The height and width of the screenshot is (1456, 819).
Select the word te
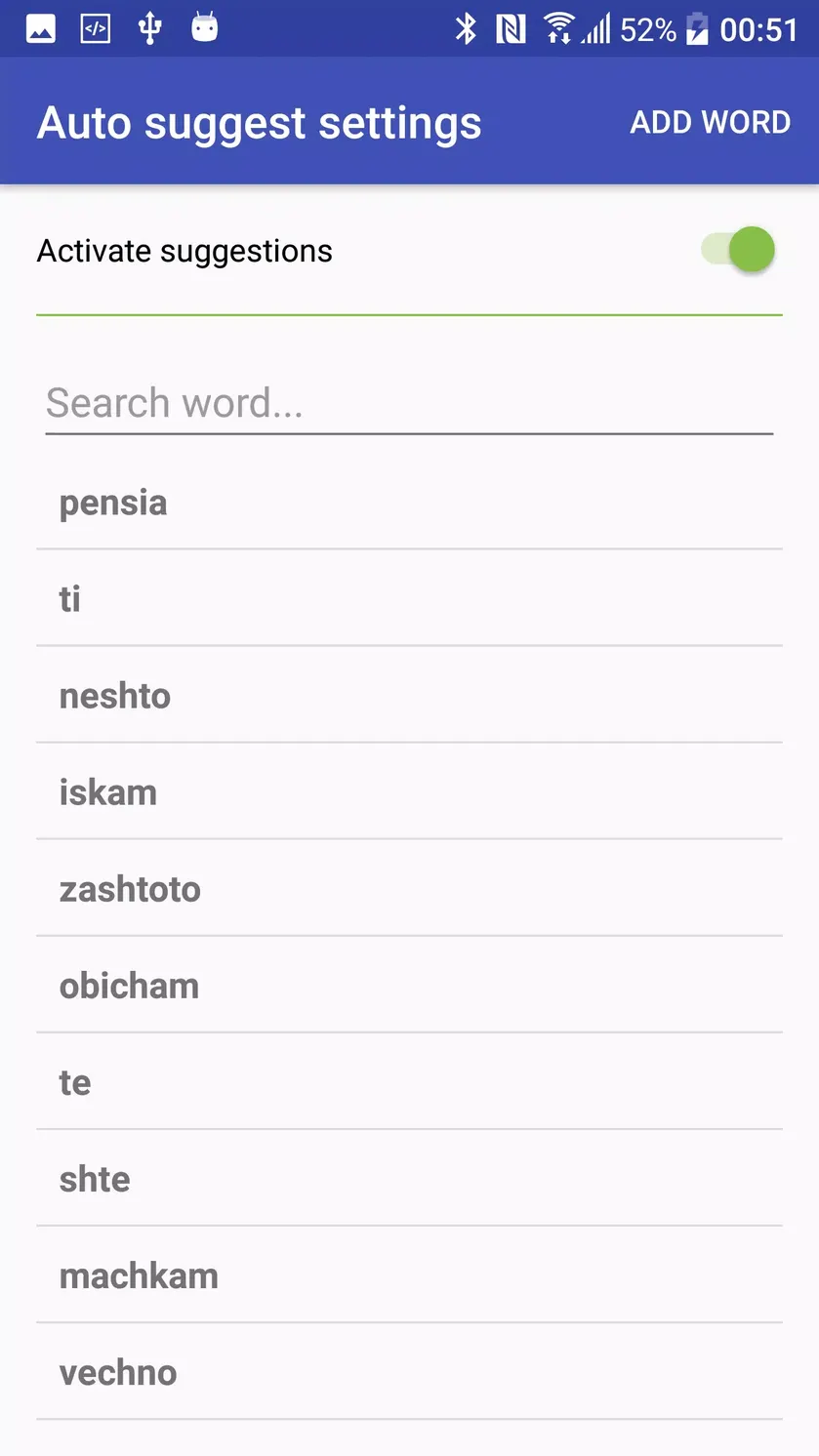pos(409,1081)
